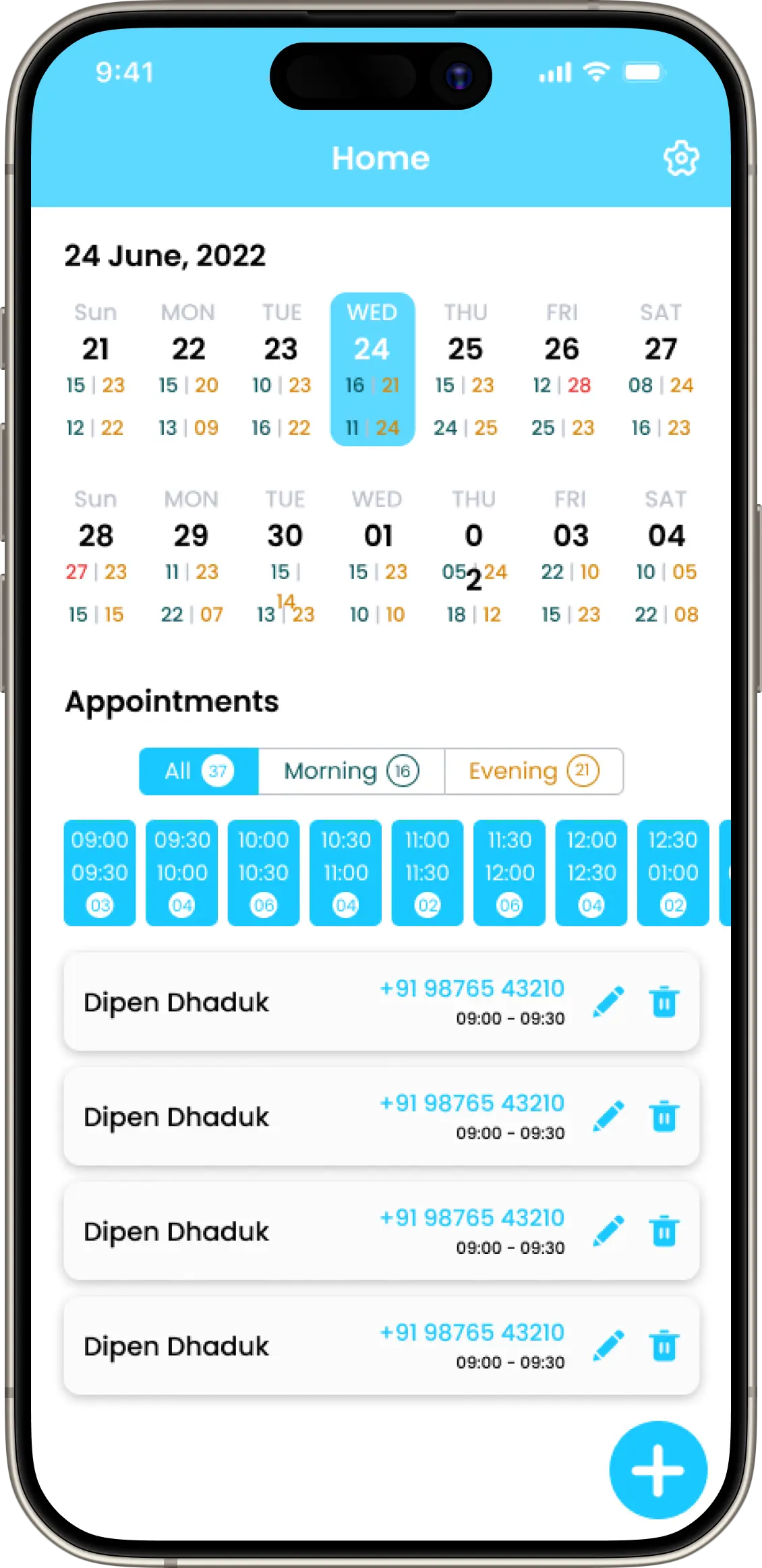Show All appointments tab
Screen dimensions: 762x1568
pos(198,771)
